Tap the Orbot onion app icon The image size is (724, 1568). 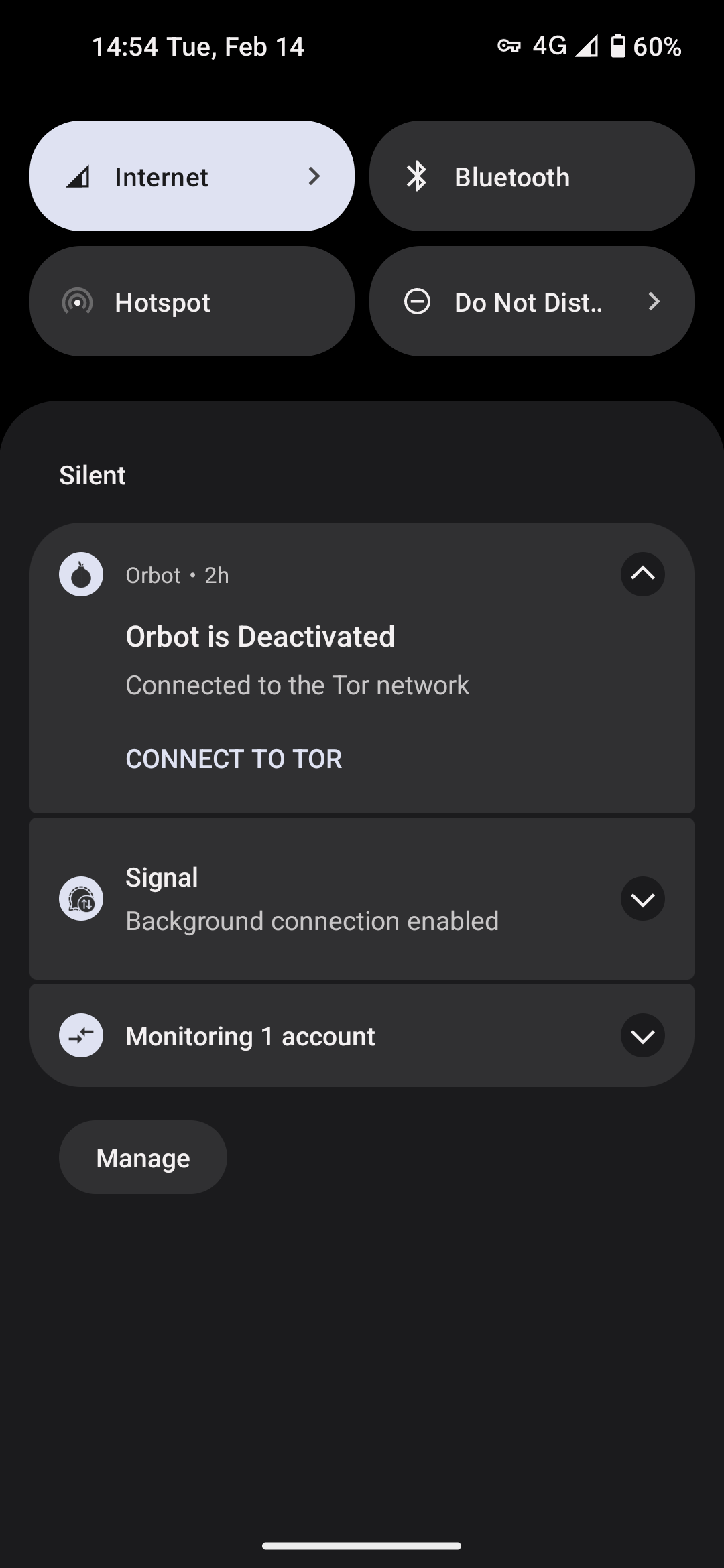point(80,574)
